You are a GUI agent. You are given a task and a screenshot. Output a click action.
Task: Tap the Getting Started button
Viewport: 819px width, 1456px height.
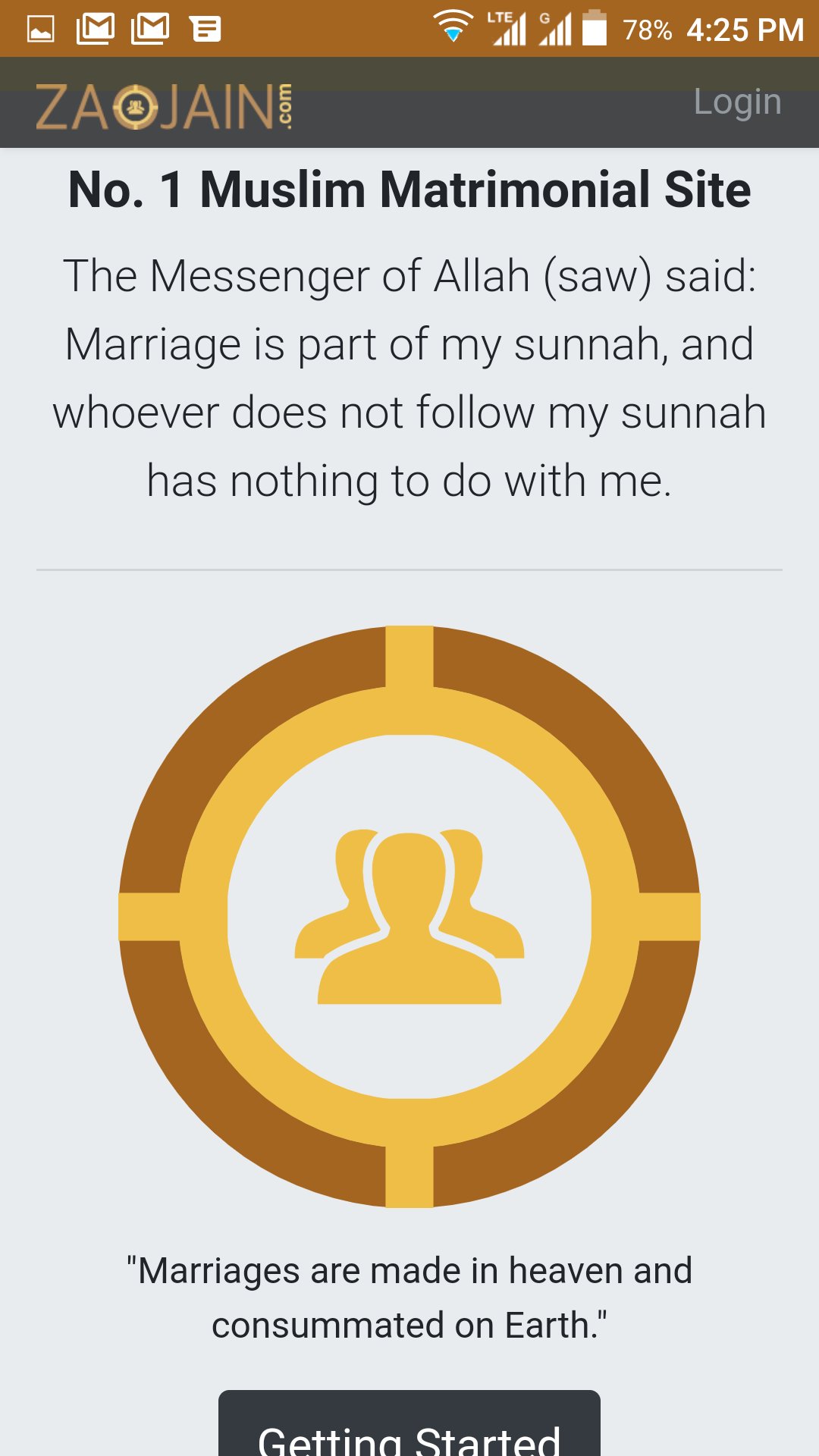(x=409, y=1423)
